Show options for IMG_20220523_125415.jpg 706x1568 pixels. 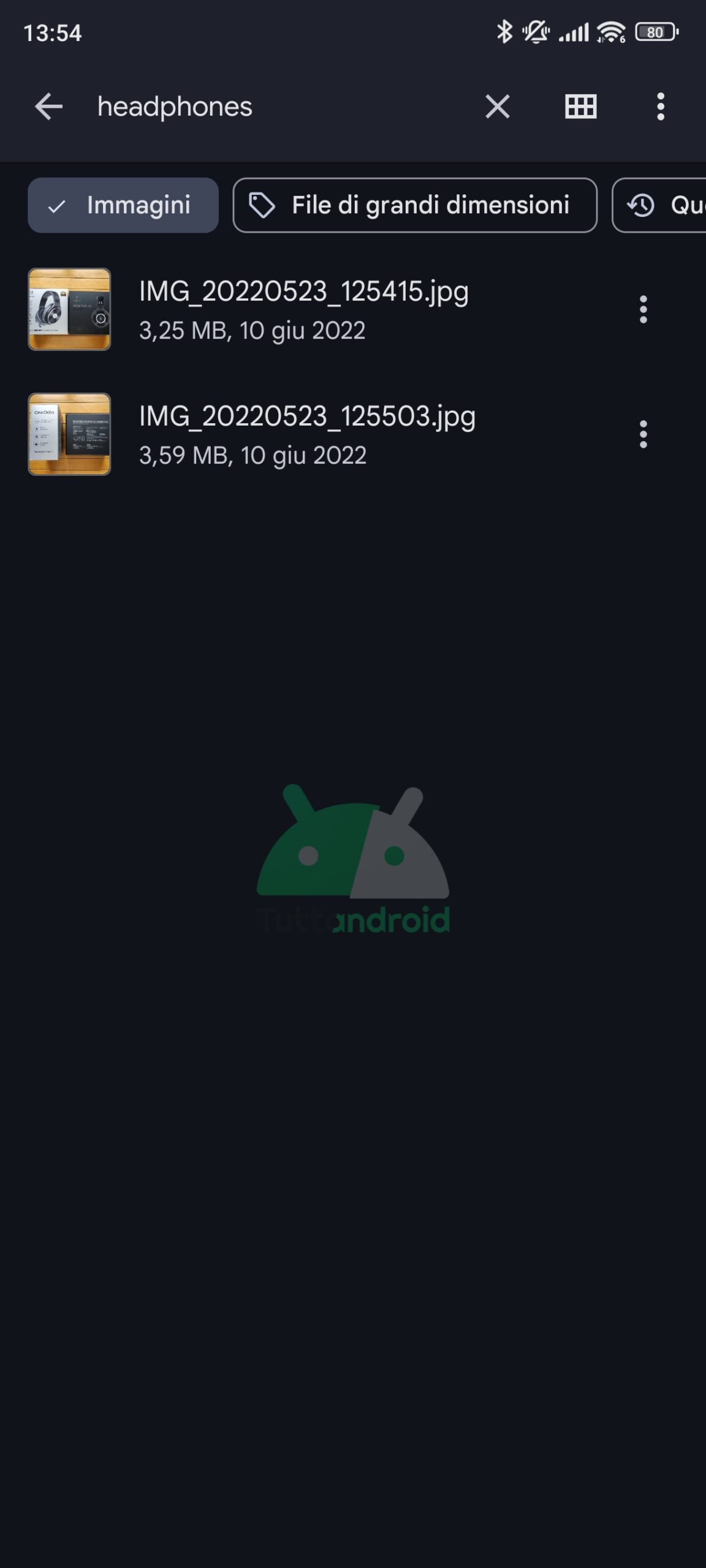[x=643, y=309]
